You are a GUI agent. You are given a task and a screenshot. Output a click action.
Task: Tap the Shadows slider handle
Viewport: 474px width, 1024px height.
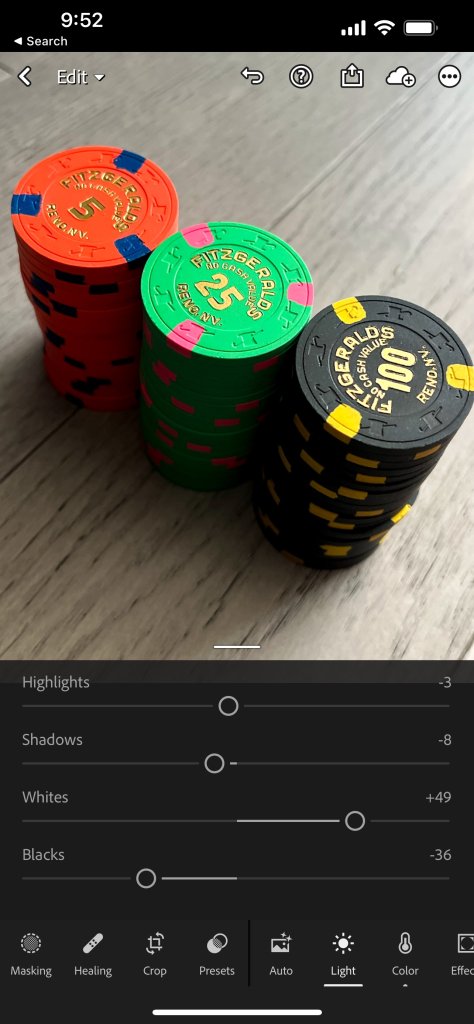point(214,763)
